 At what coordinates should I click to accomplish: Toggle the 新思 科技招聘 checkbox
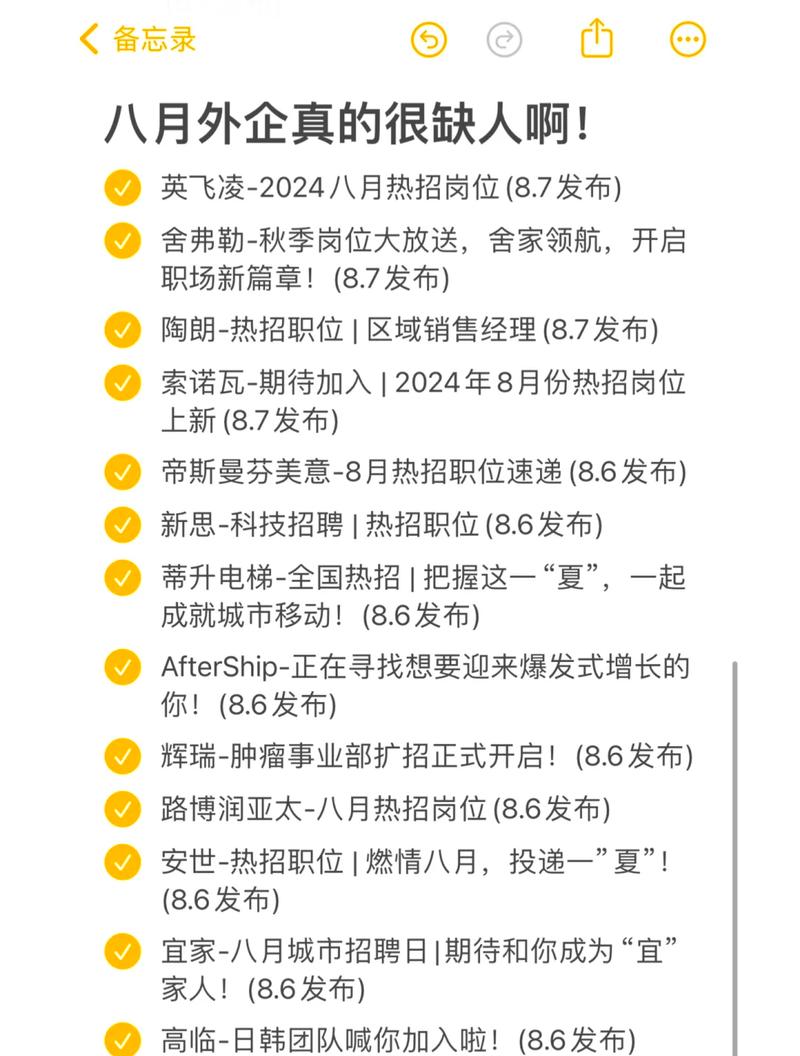coord(122,524)
